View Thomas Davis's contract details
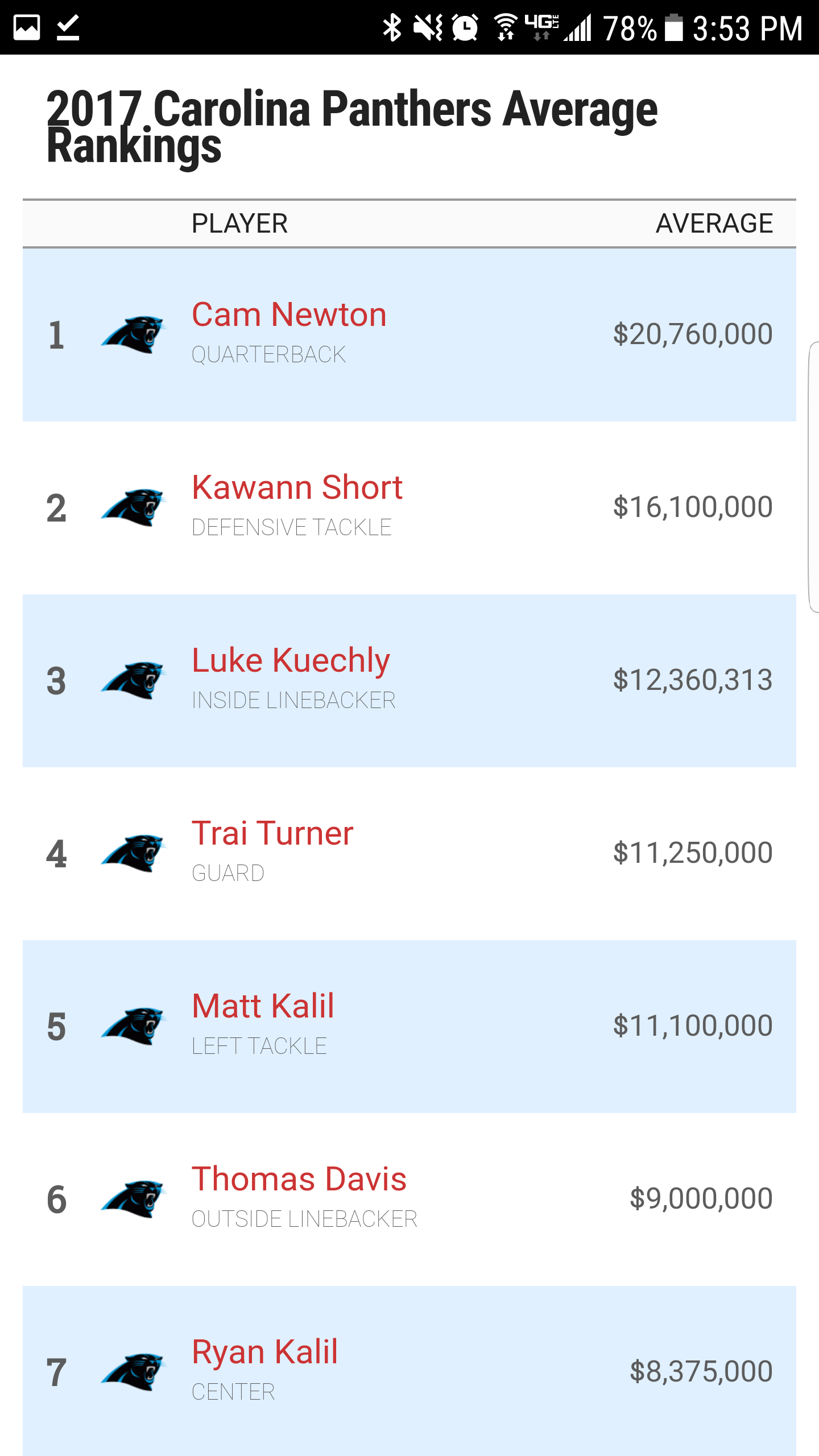Screen dimensions: 819x1456 point(299,1179)
